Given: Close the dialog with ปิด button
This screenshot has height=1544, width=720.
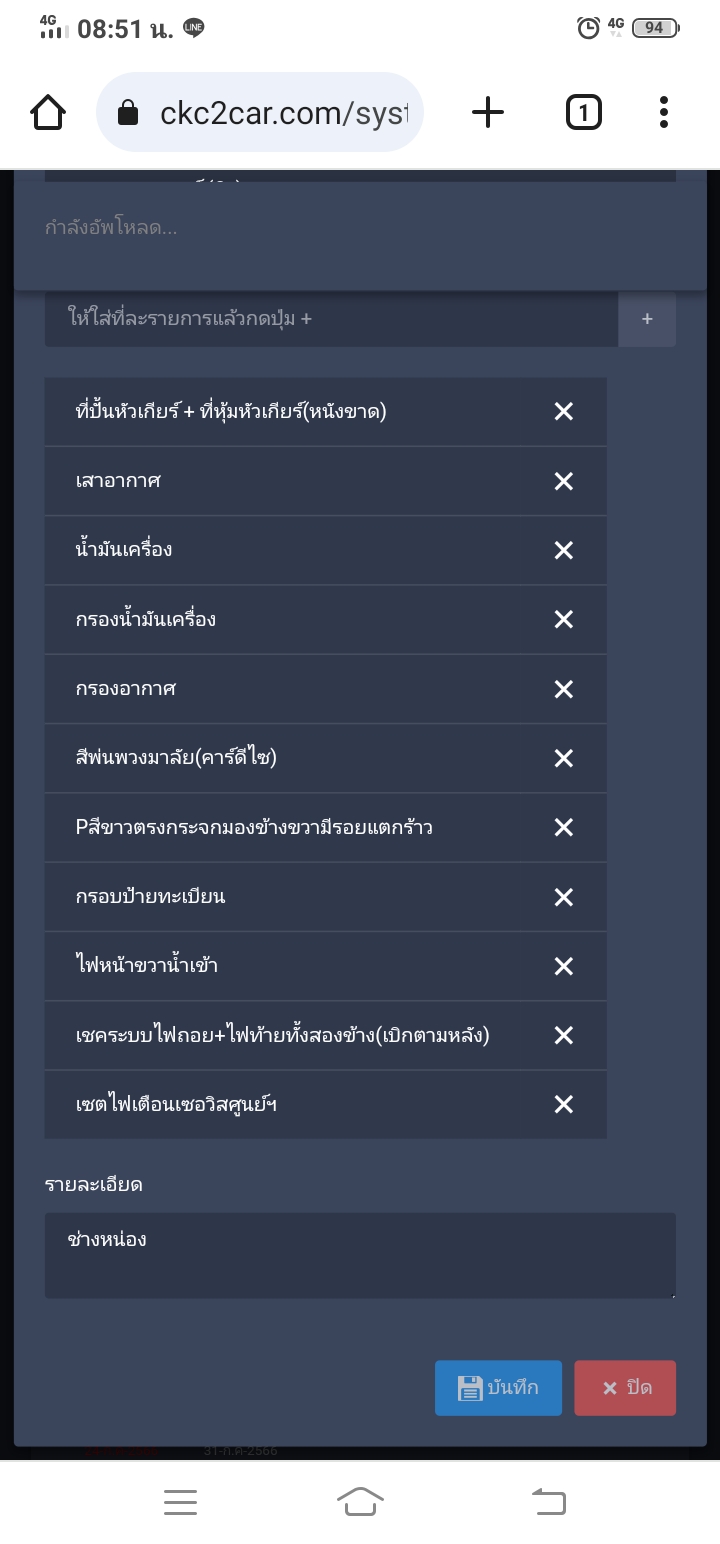Looking at the screenshot, I should tap(625, 1388).
